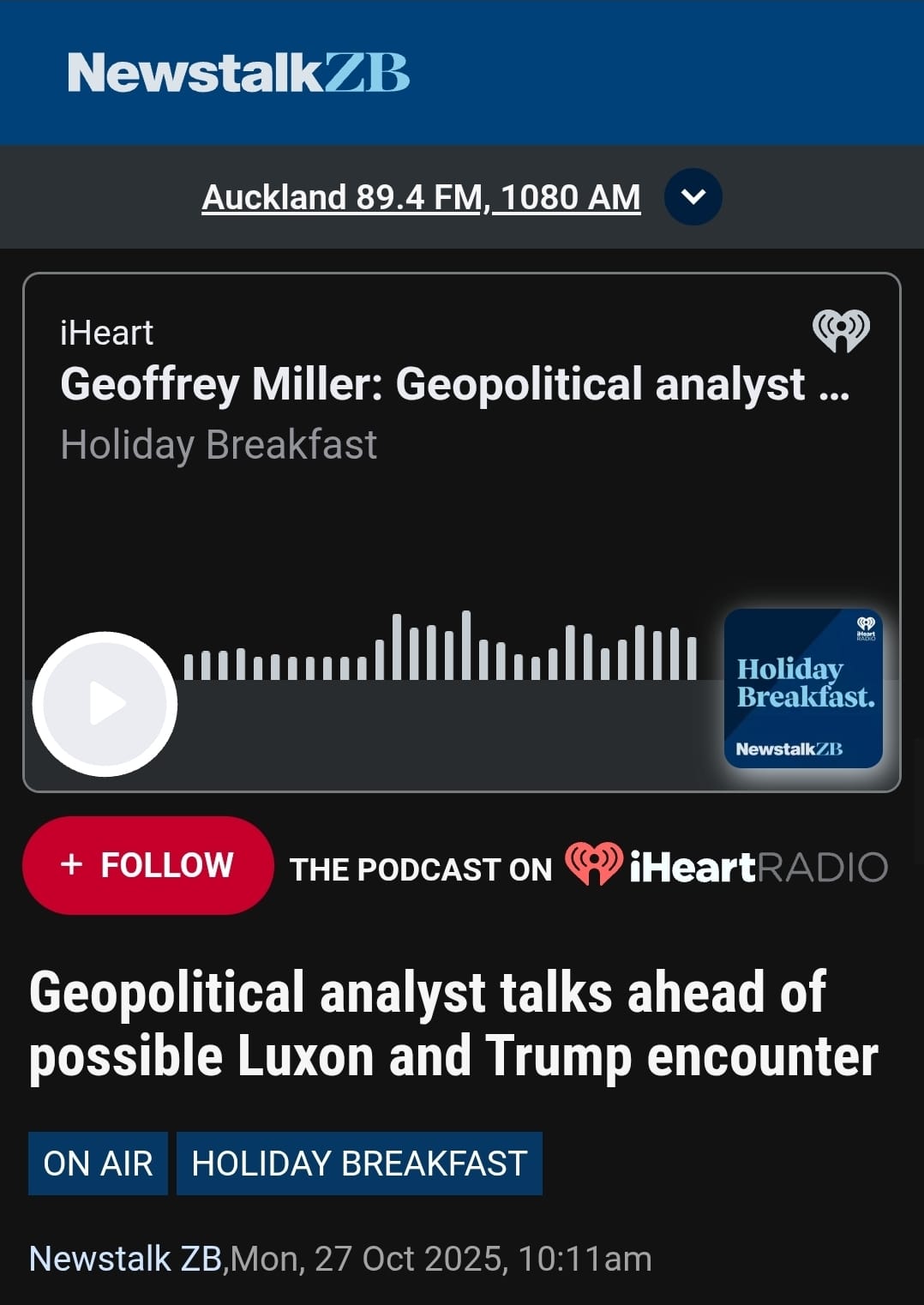
Task: Open the Auckland 89.4 FM station link
Action: point(421,197)
